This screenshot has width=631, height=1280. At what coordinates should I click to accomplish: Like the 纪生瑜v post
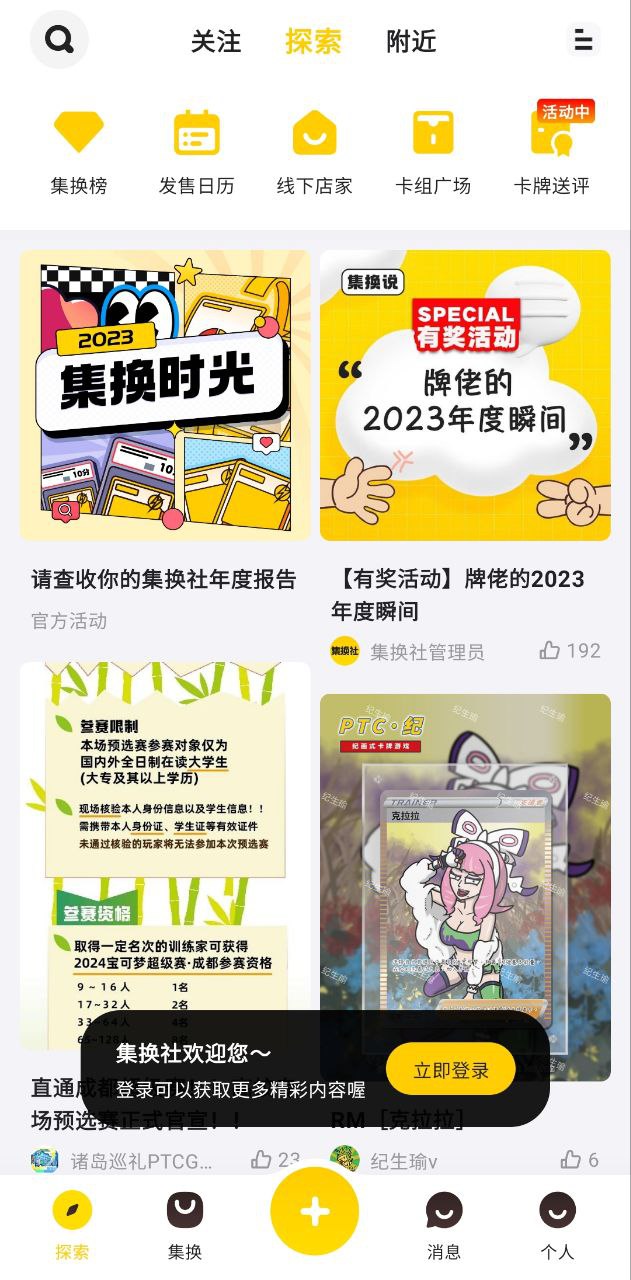point(579,1160)
